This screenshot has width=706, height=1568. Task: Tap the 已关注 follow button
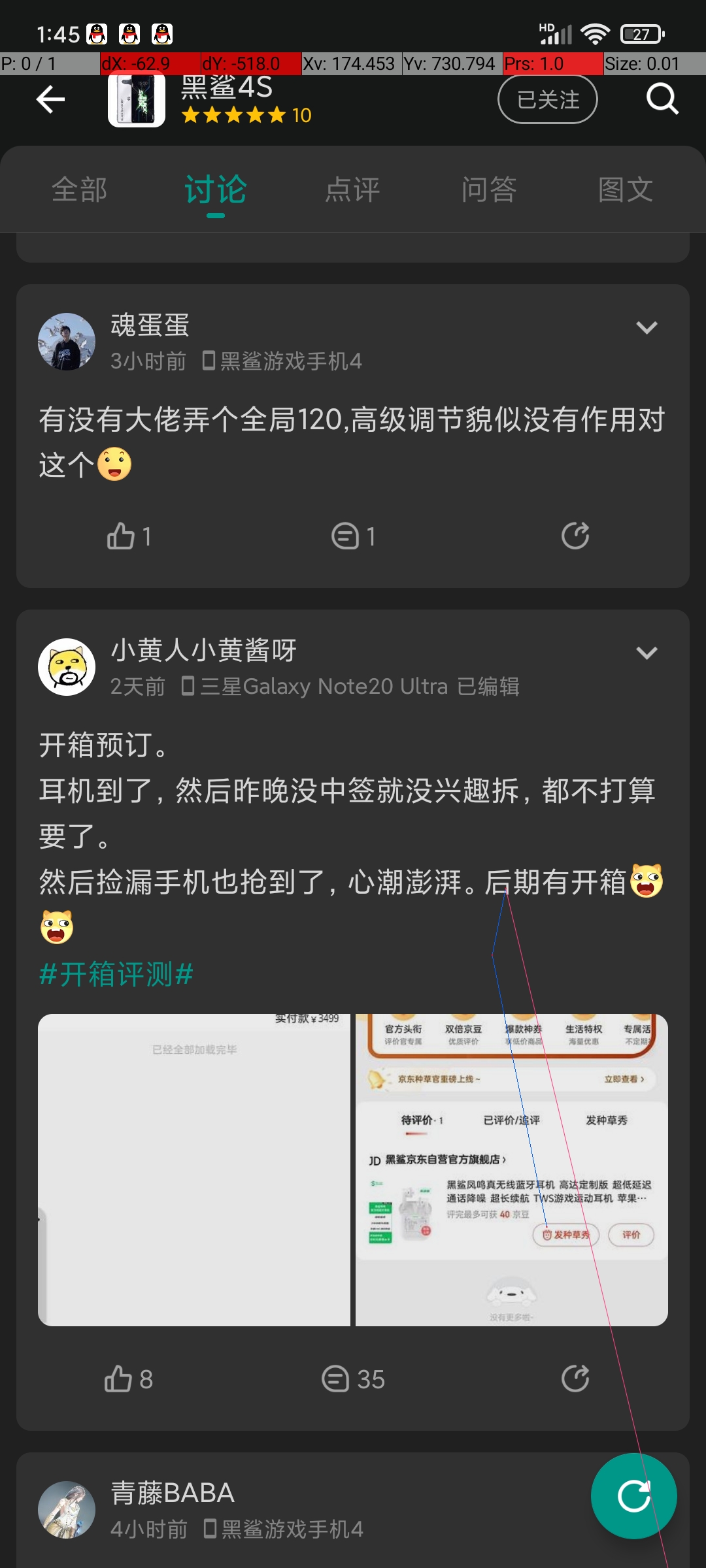click(548, 99)
